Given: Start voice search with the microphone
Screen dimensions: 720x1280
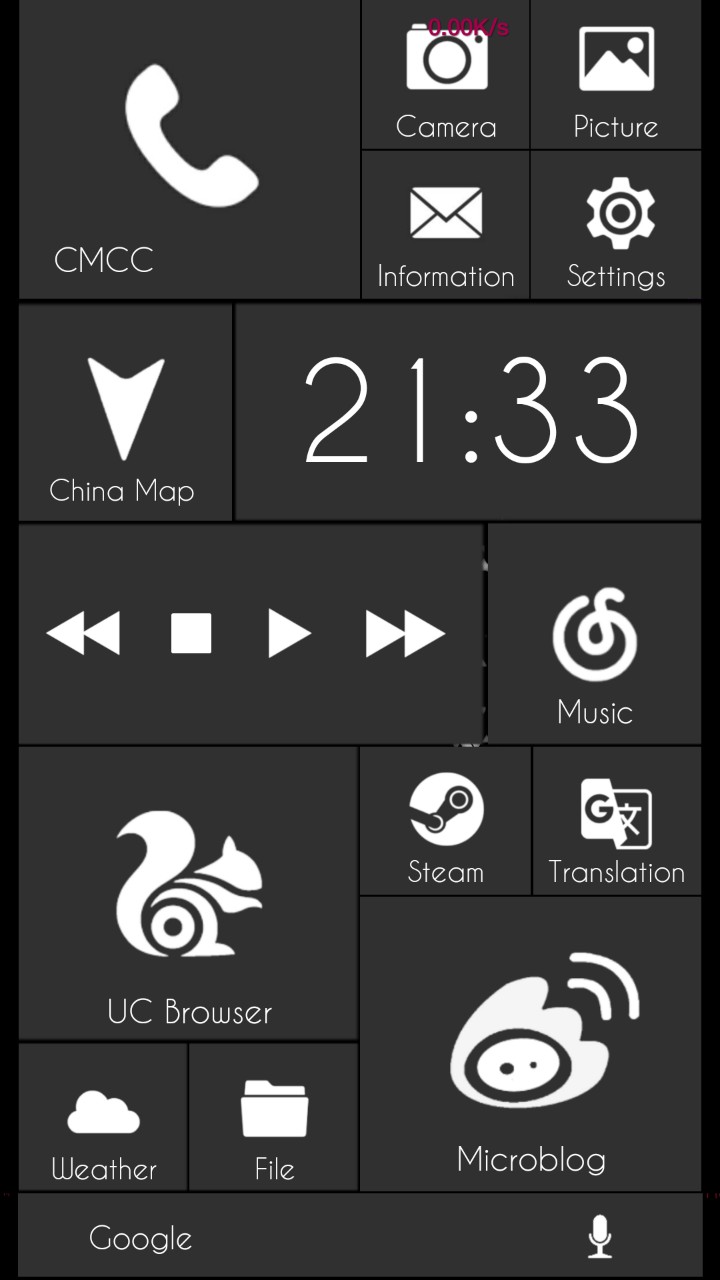Looking at the screenshot, I should [x=600, y=1238].
